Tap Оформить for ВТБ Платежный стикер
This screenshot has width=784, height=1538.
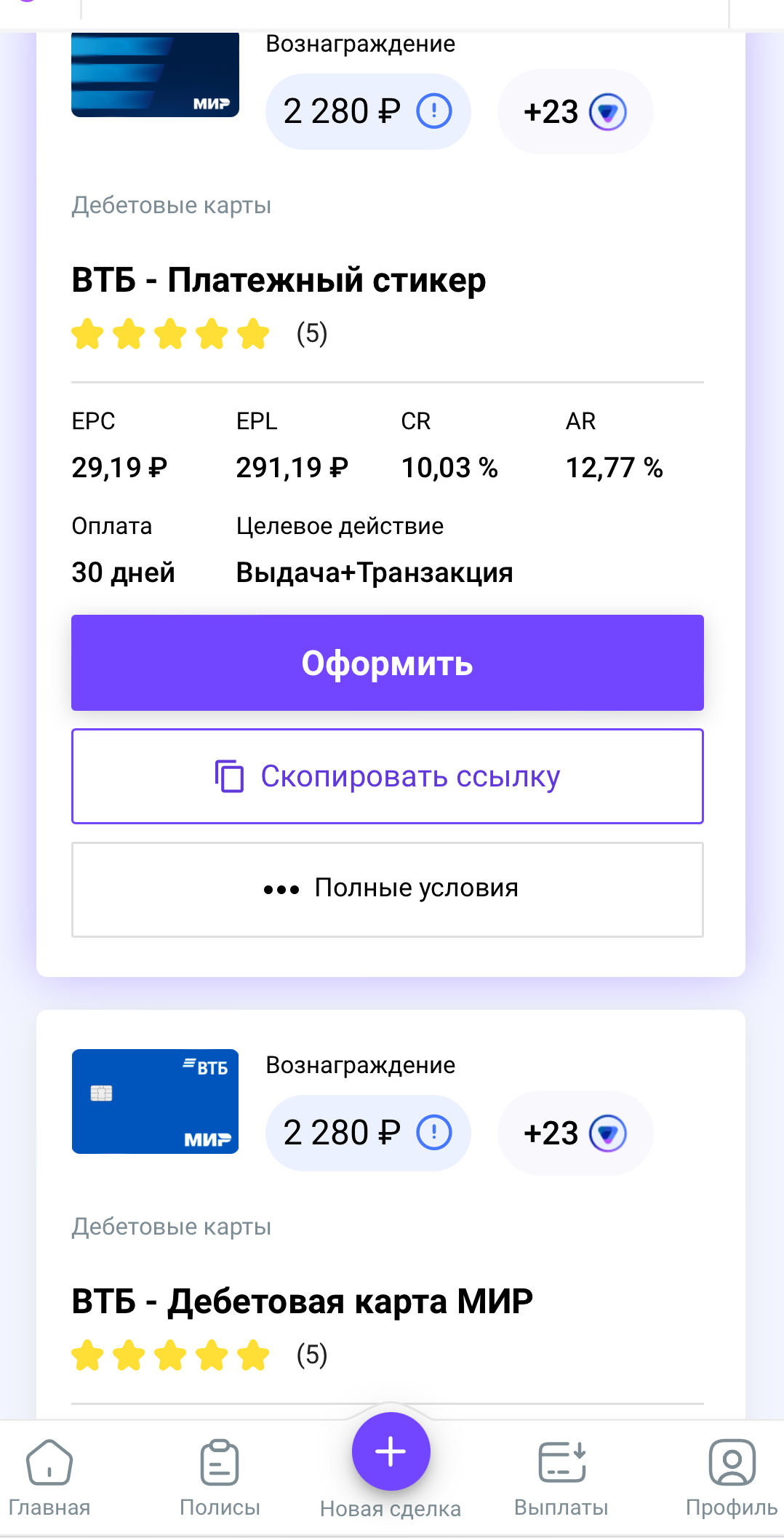tap(387, 663)
